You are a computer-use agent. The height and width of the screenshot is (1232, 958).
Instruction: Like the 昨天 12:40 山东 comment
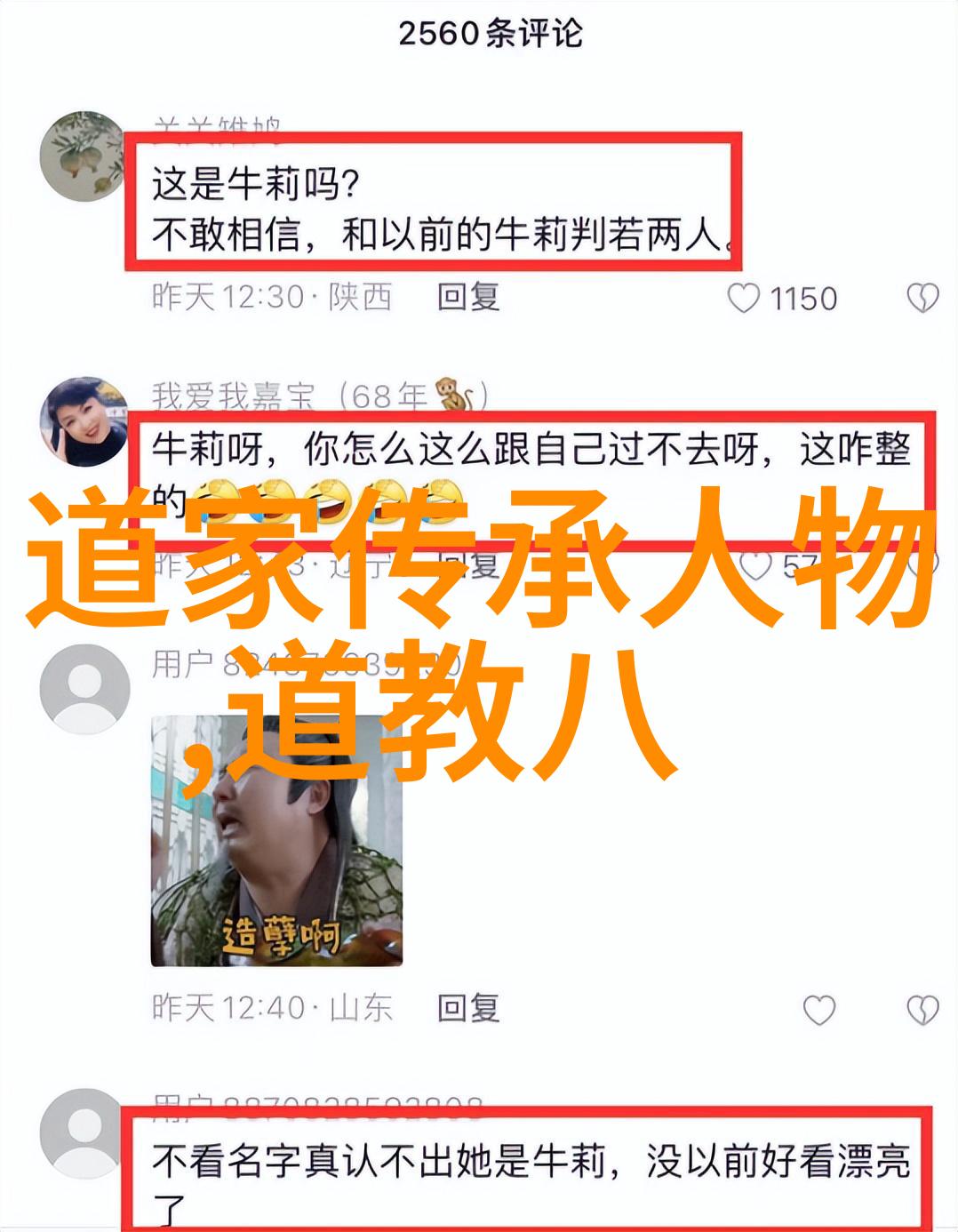pyautogui.click(x=818, y=1010)
